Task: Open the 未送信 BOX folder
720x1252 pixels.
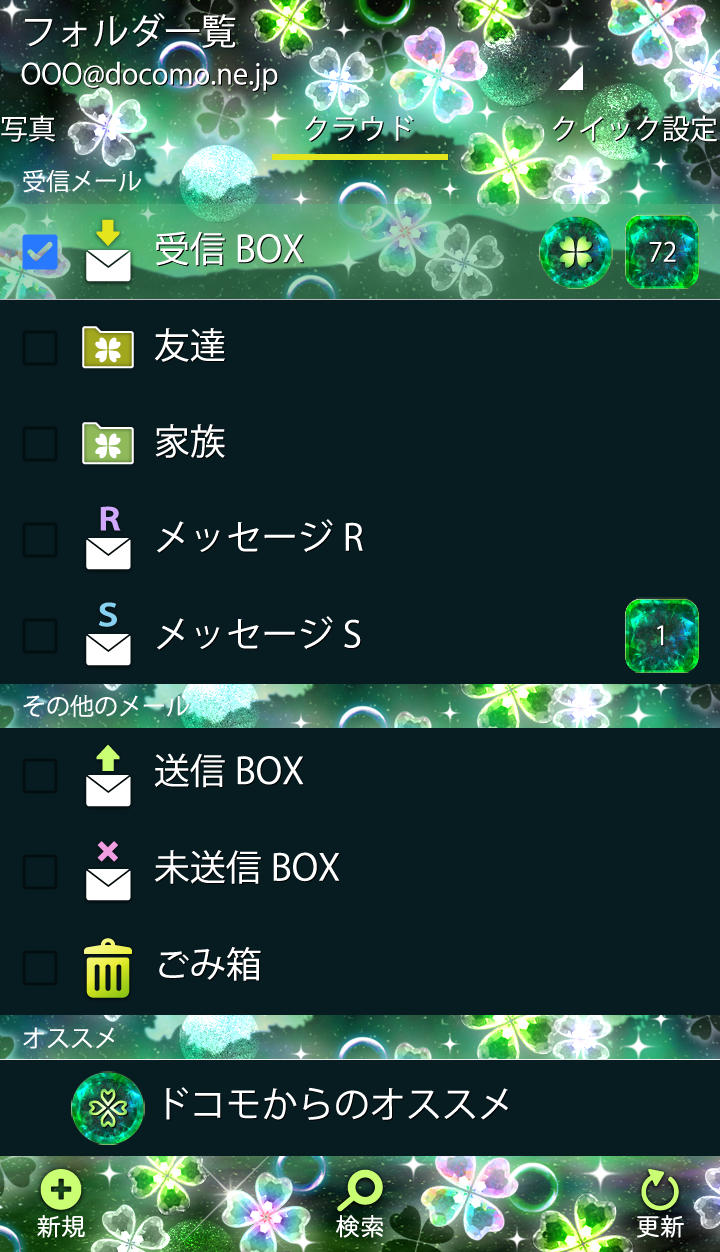Action: (x=247, y=868)
